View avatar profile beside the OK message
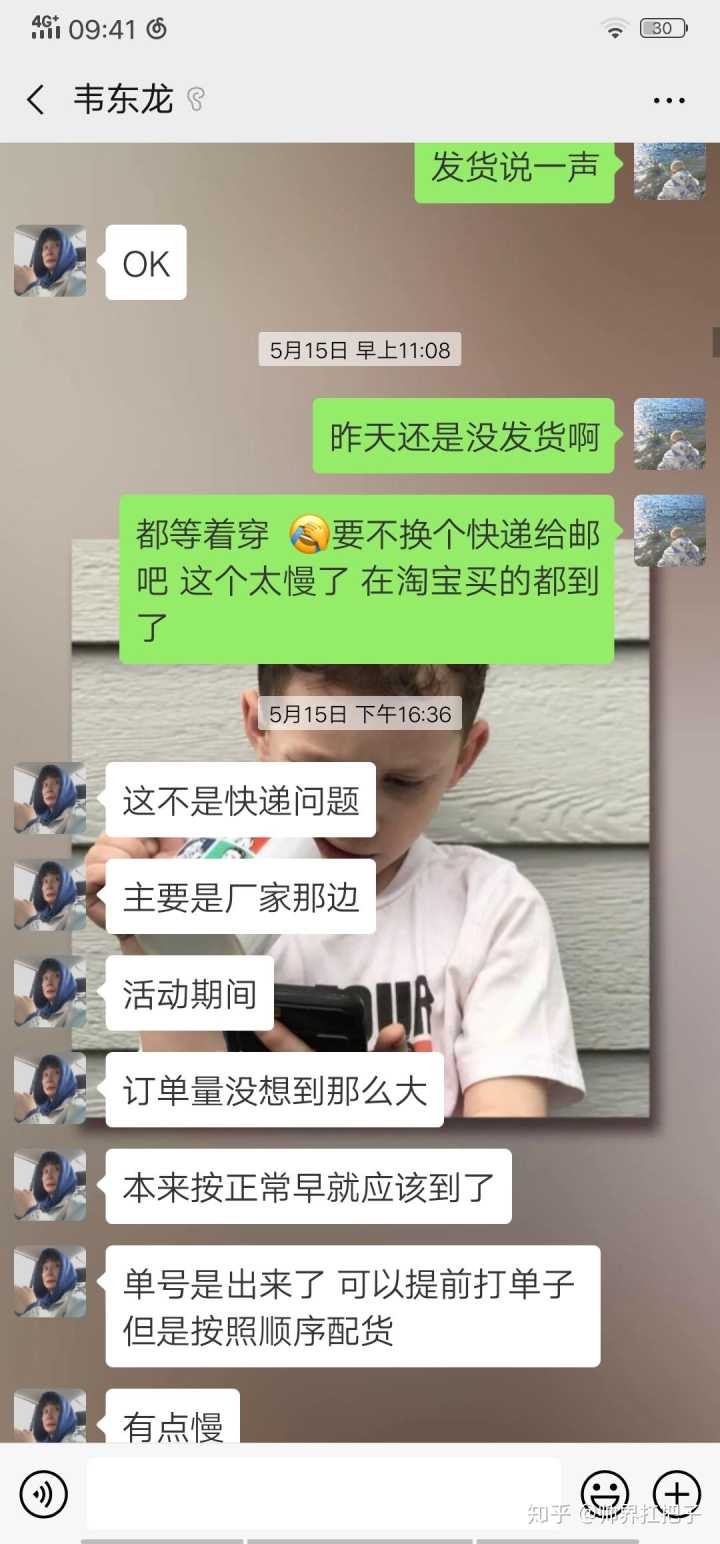720x1544 pixels. click(50, 261)
